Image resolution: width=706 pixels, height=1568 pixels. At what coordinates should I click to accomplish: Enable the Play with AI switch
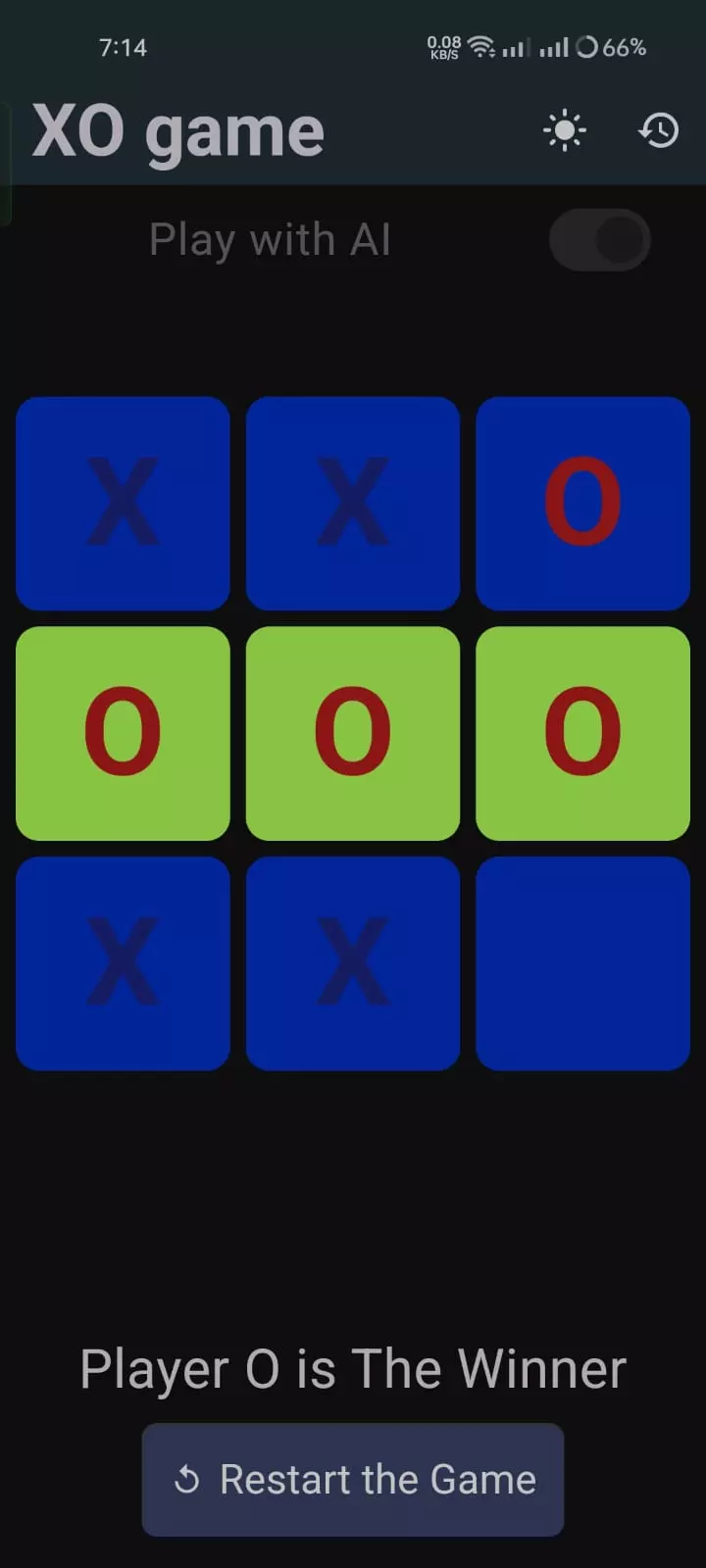pos(599,240)
